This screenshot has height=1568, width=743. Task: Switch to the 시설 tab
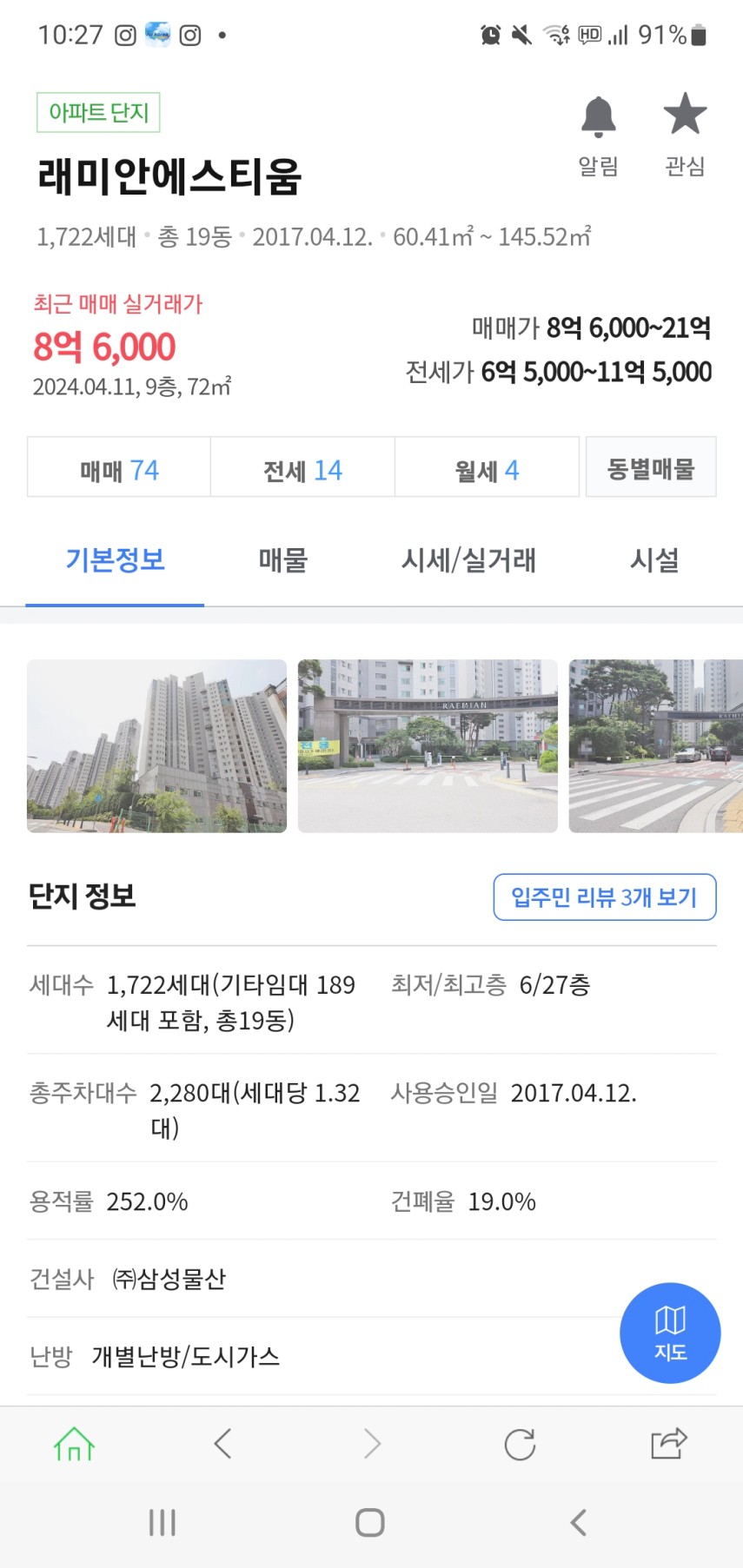click(x=654, y=560)
